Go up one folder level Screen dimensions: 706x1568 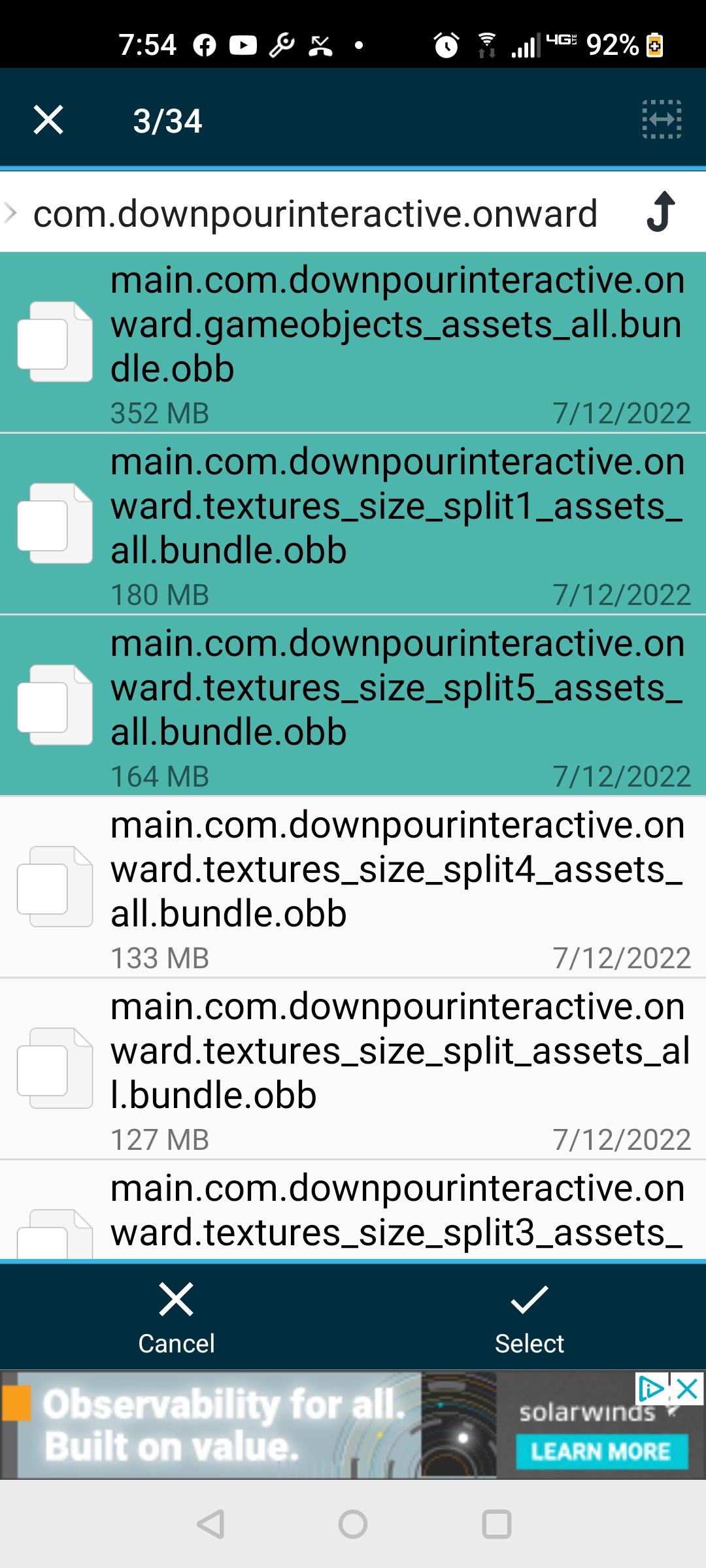point(661,212)
